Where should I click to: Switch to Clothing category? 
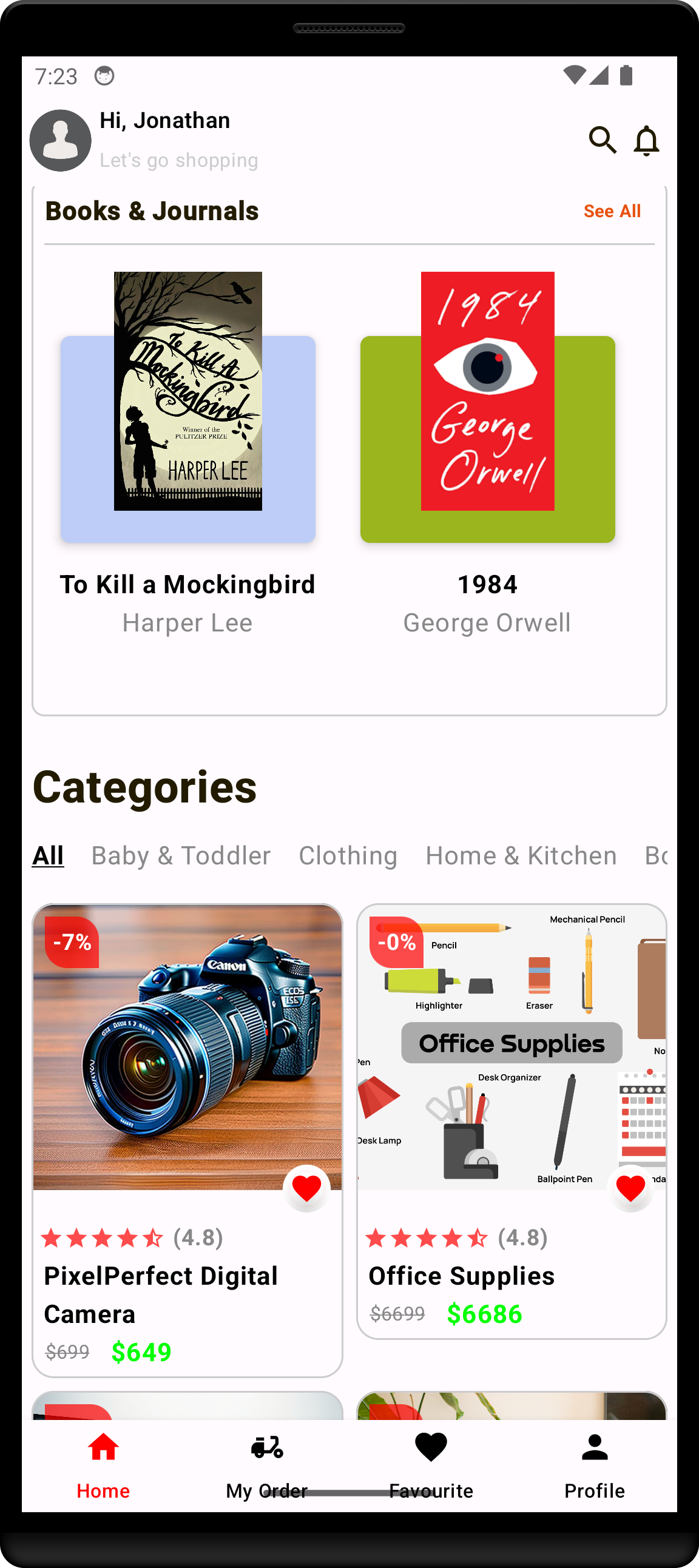348,855
